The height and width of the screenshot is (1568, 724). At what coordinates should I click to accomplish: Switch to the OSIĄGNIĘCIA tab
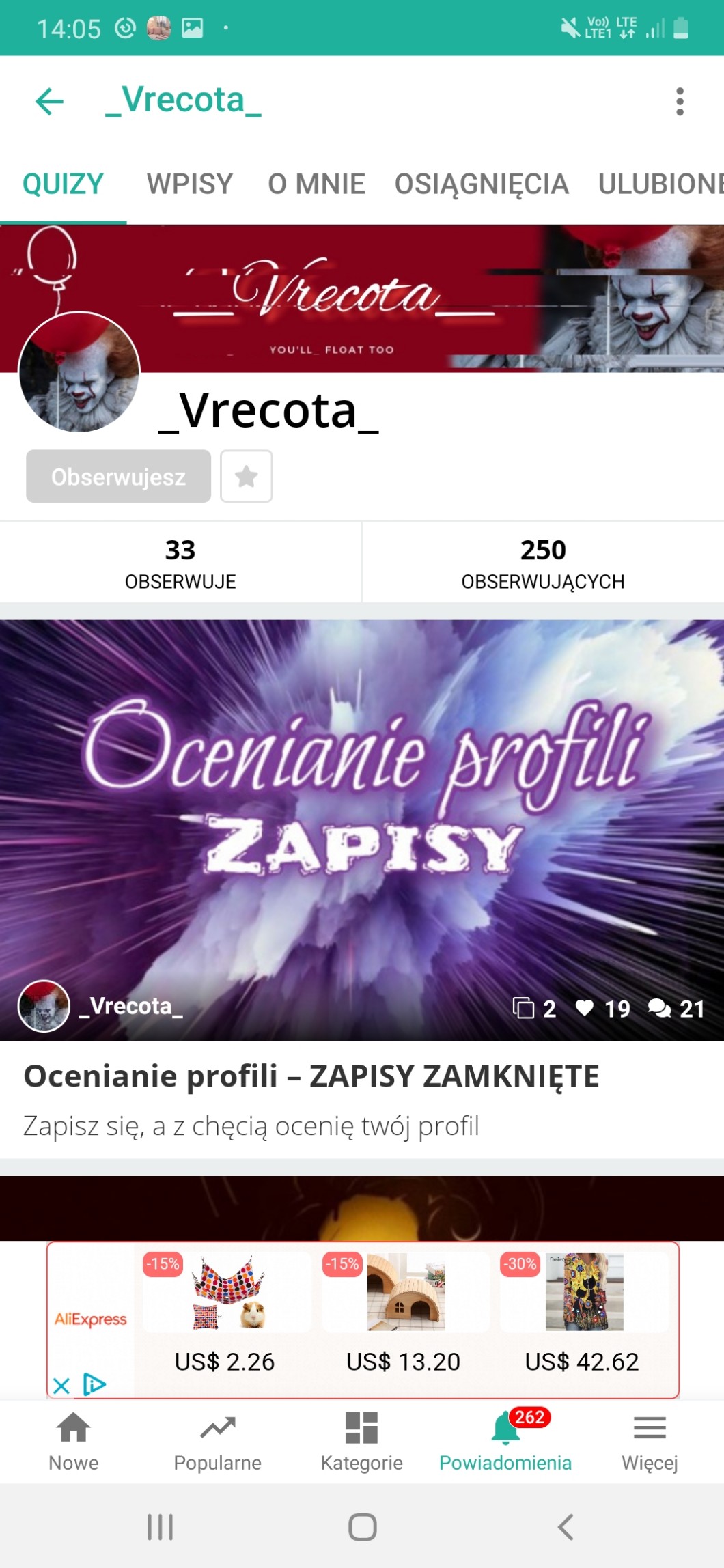click(482, 184)
